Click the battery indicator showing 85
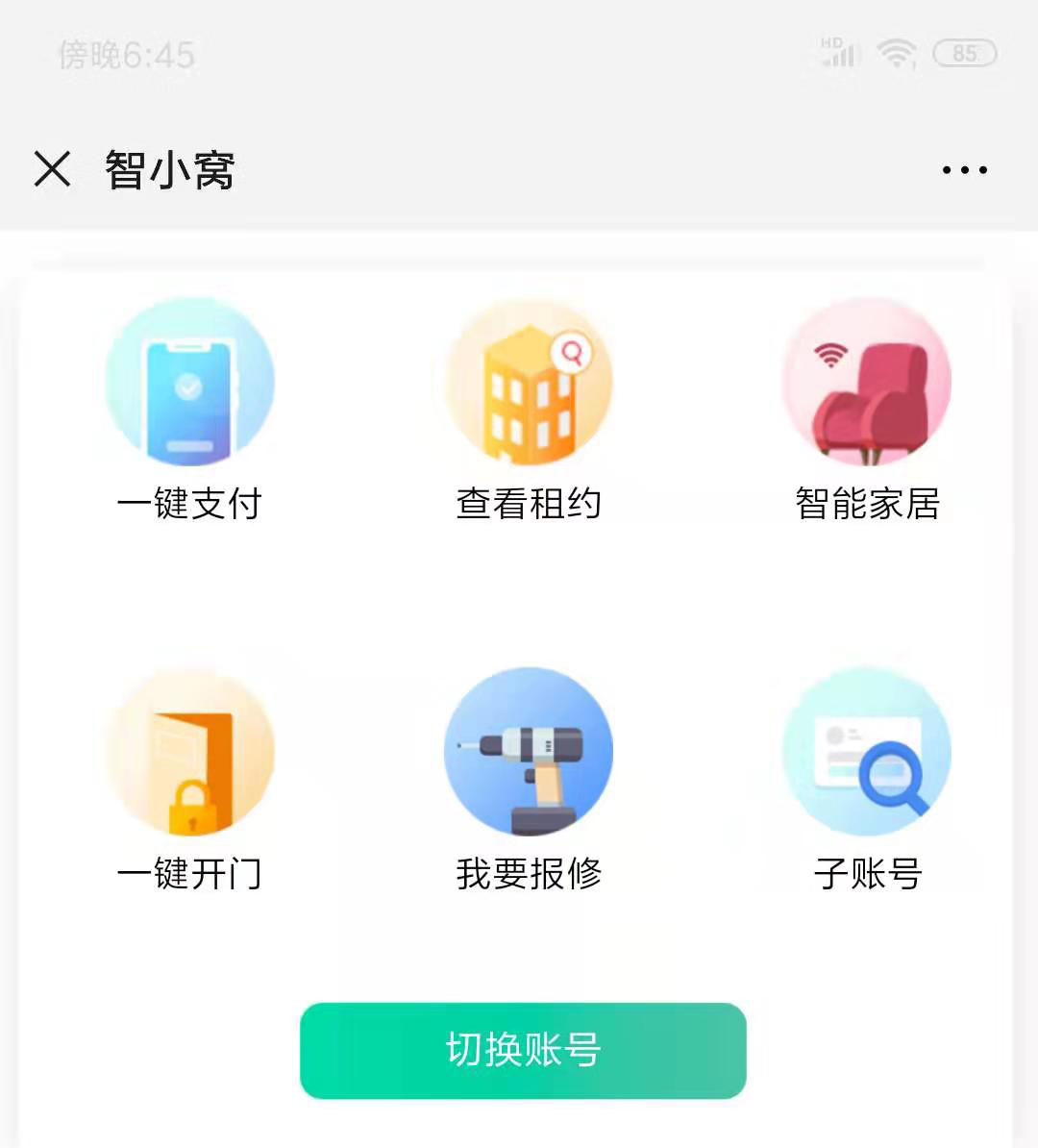Screen dimensions: 1038x1148 pos(966,53)
